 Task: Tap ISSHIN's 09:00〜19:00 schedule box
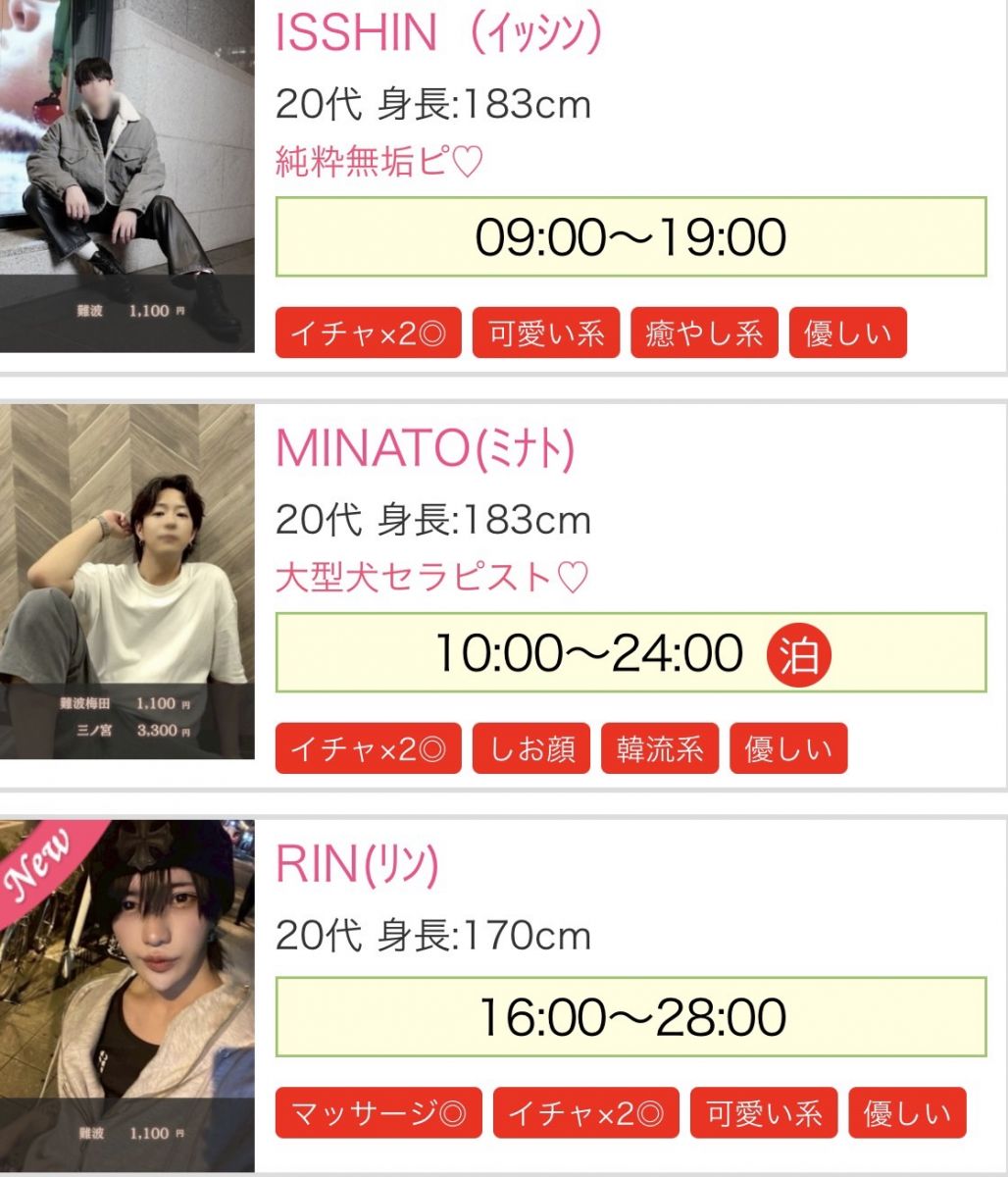630,237
